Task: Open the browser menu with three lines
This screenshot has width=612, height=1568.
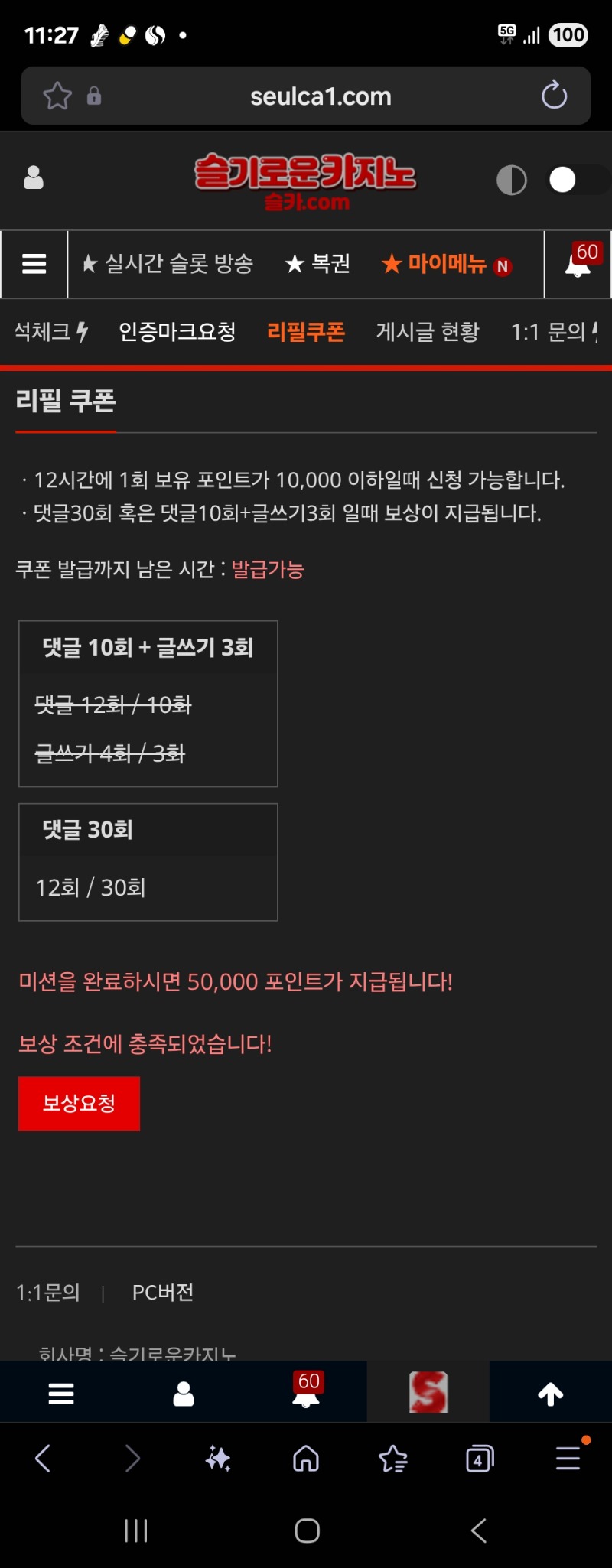Action: pos(568,1459)
